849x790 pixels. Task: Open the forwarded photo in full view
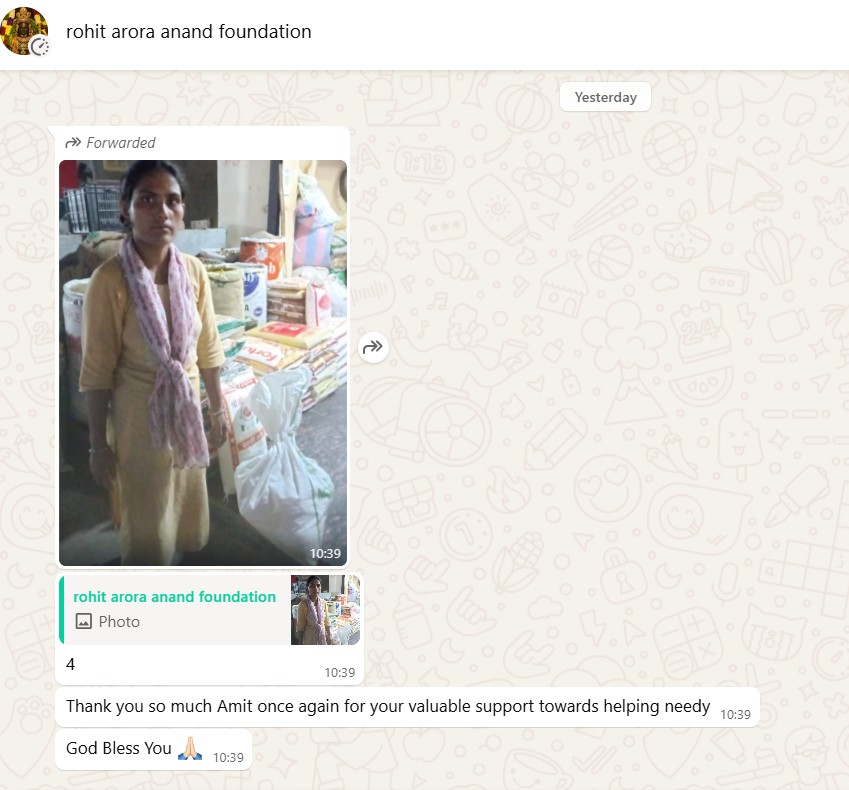click(203, 362)
